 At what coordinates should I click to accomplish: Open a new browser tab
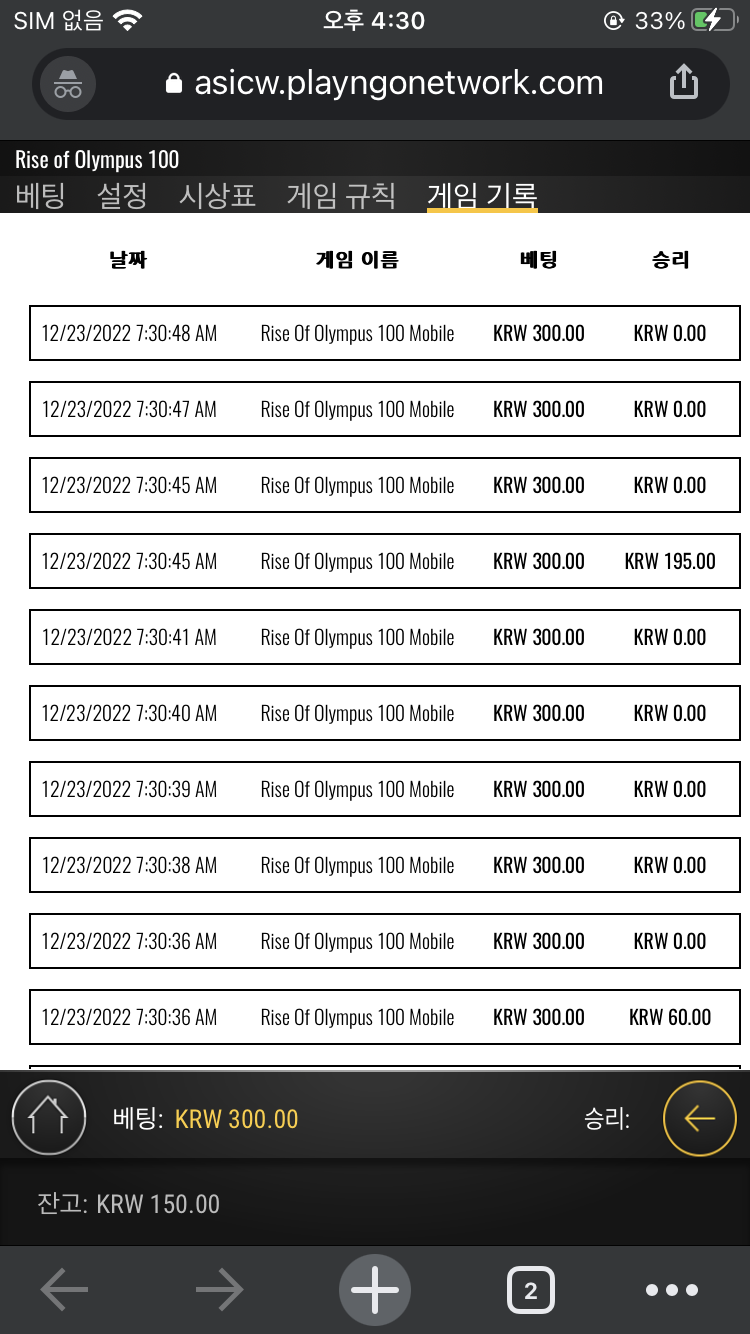[x=375, y=1290]
